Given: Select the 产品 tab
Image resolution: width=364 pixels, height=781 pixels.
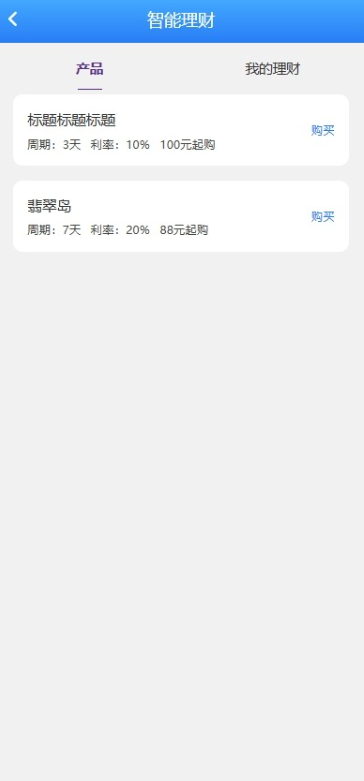Looking at the screenshot, I should click(x=90, y=69).
